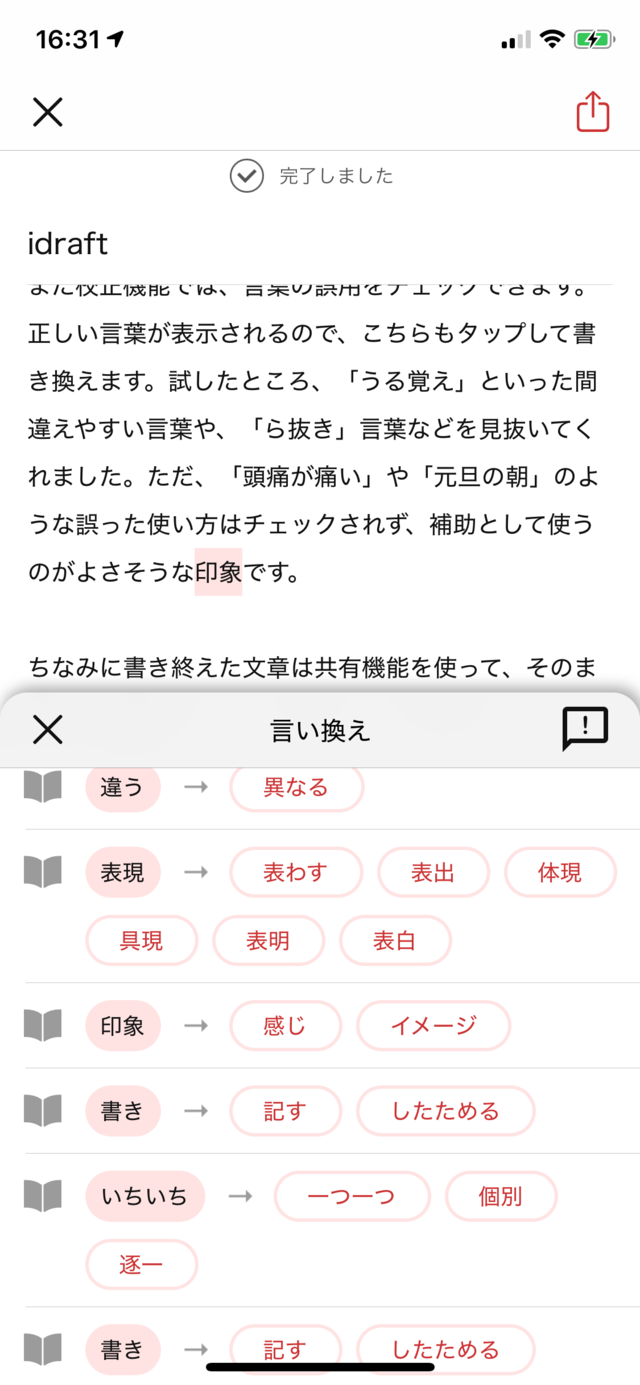Pick the 体現 suggestion chip
Image resolution: width=640 pixels, height=1385 pixels.
[560, 872]
